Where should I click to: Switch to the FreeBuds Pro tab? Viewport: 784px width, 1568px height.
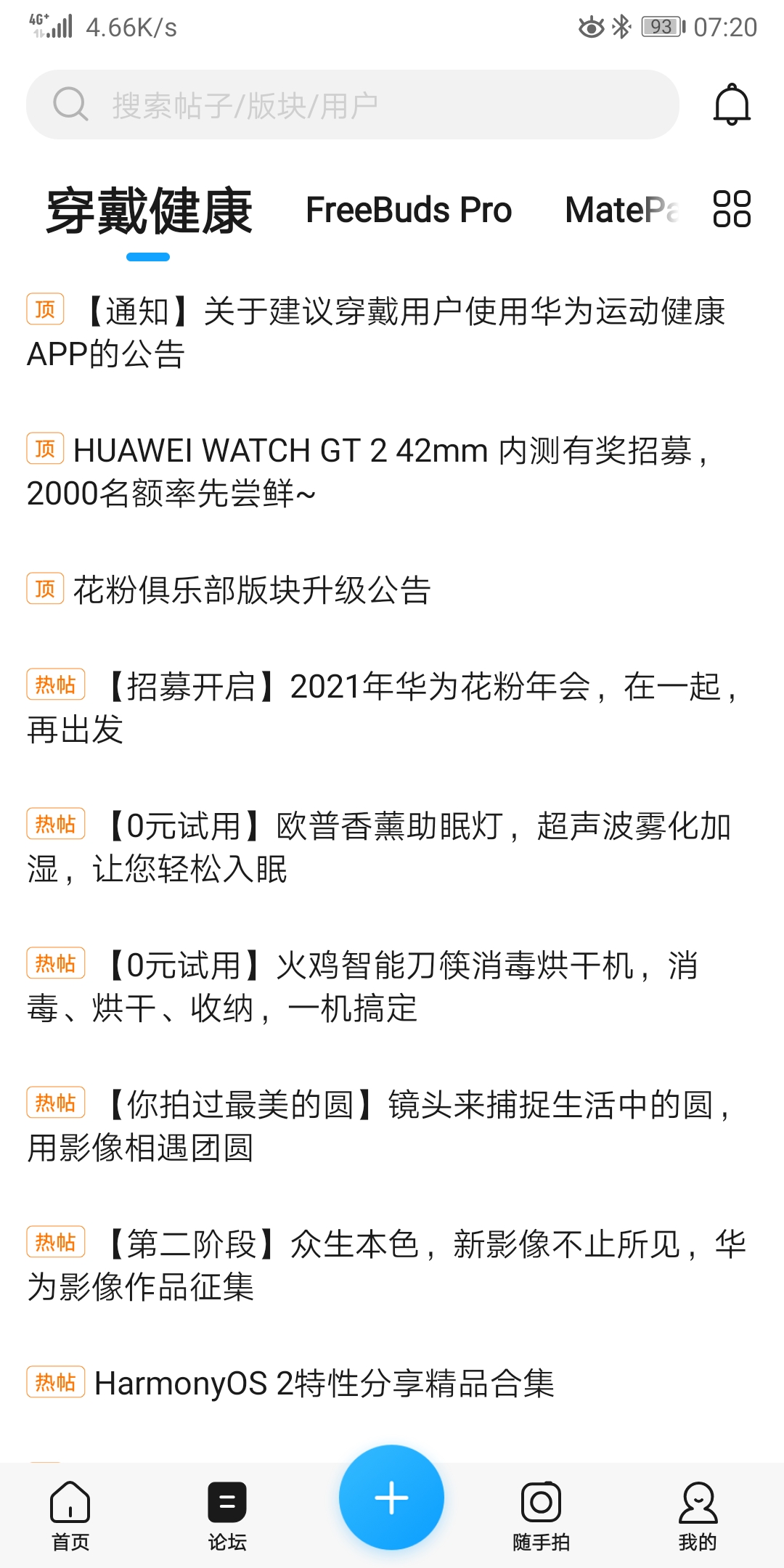409,210
